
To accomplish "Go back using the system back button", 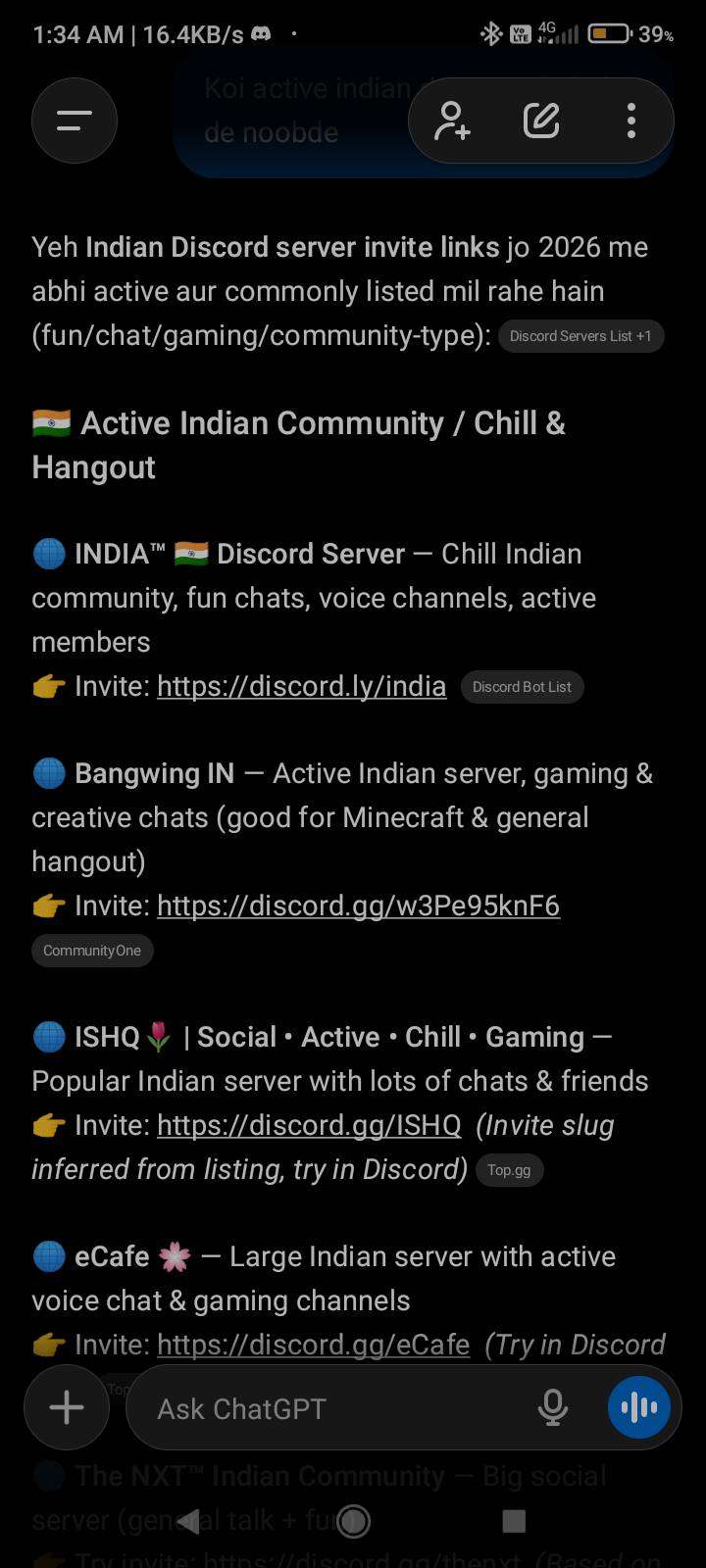I will pyautogui.click(x=189, y=1521).
